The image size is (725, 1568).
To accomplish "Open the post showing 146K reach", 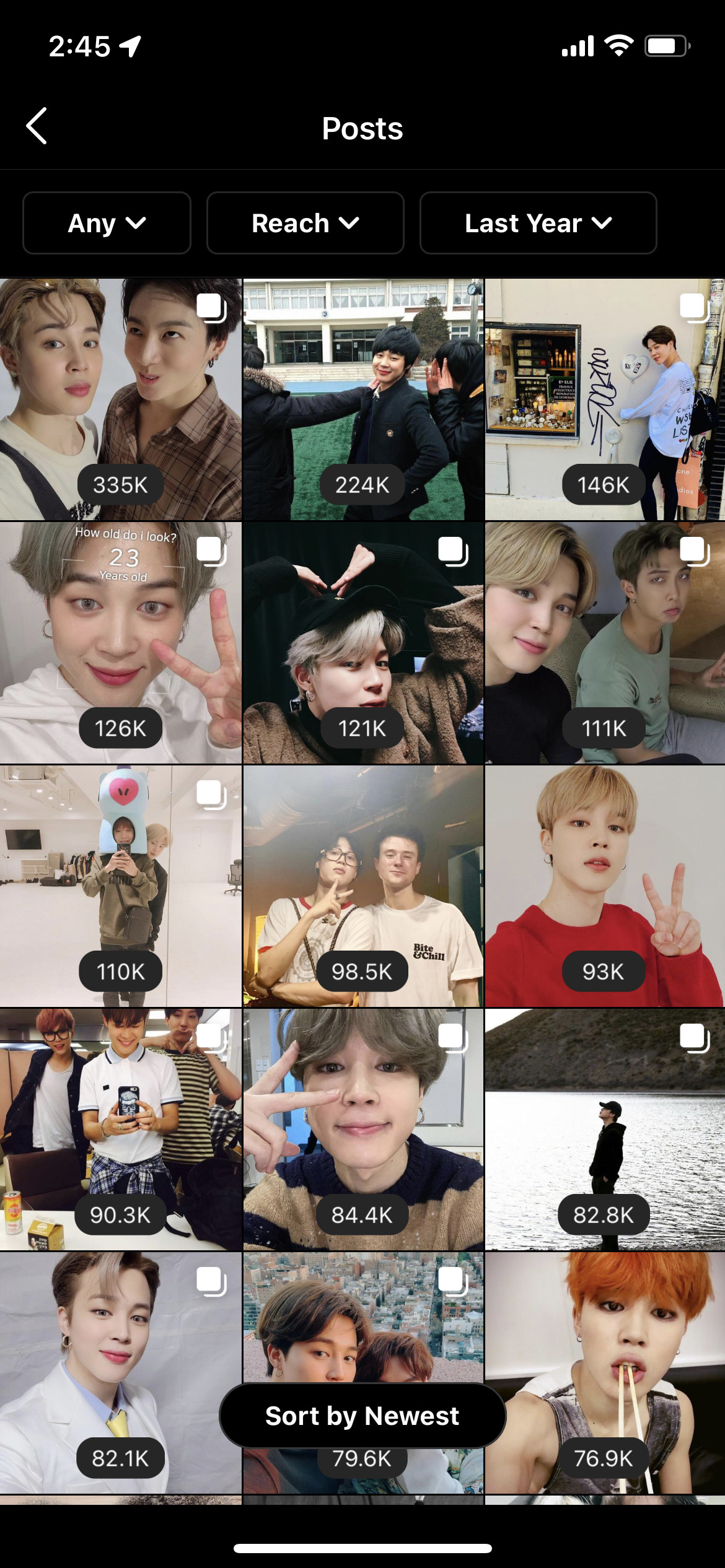I will (x=605, y=399).
